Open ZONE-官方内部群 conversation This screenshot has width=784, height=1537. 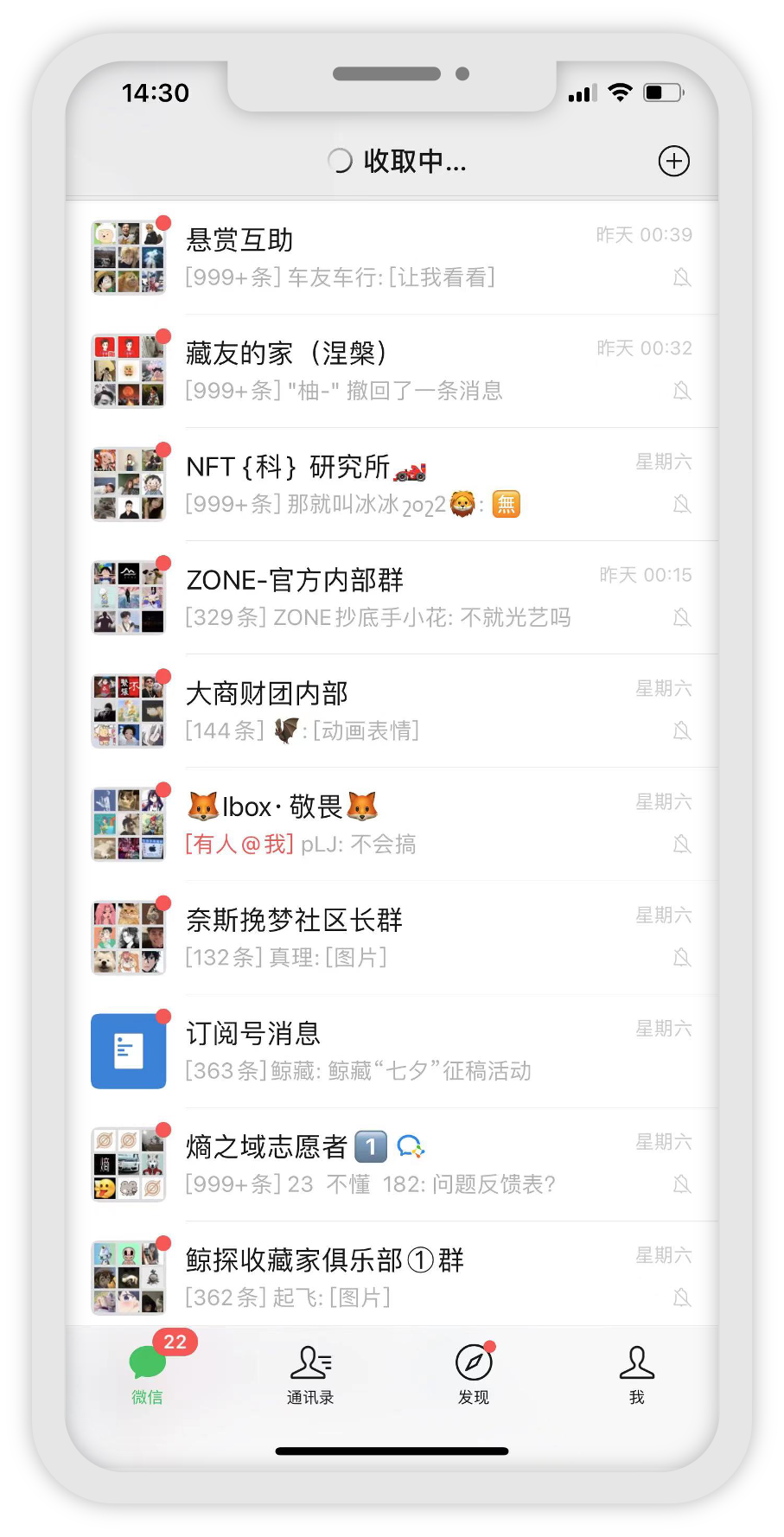point(391,597)
